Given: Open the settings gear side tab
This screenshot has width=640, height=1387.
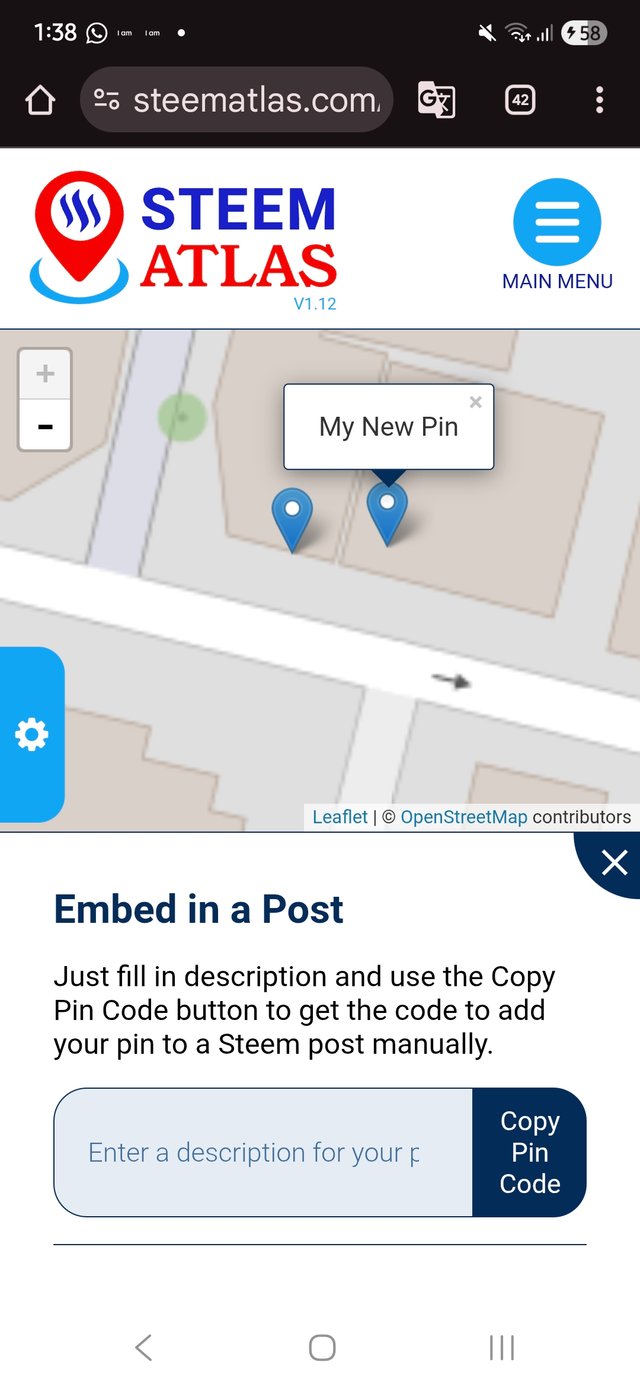Looking at the screenshot, I should (x=31, y=735).
